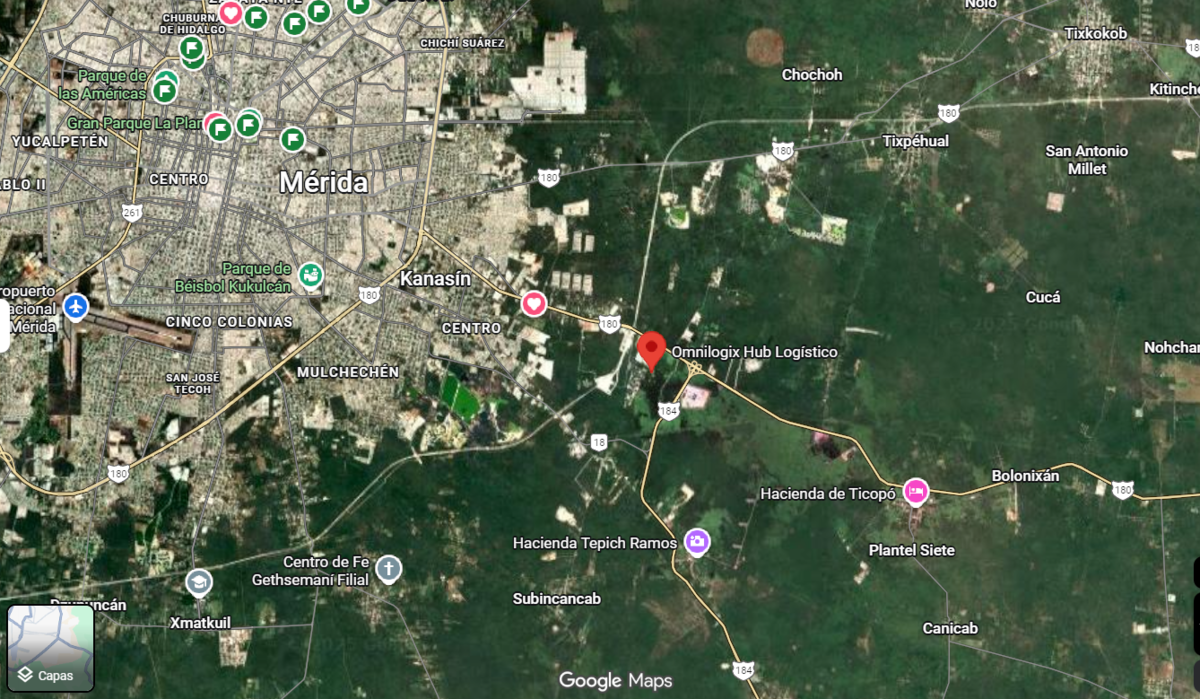Open Hacienda de Ticopó lodging marker
The image size is (1200, 699).
915,491
